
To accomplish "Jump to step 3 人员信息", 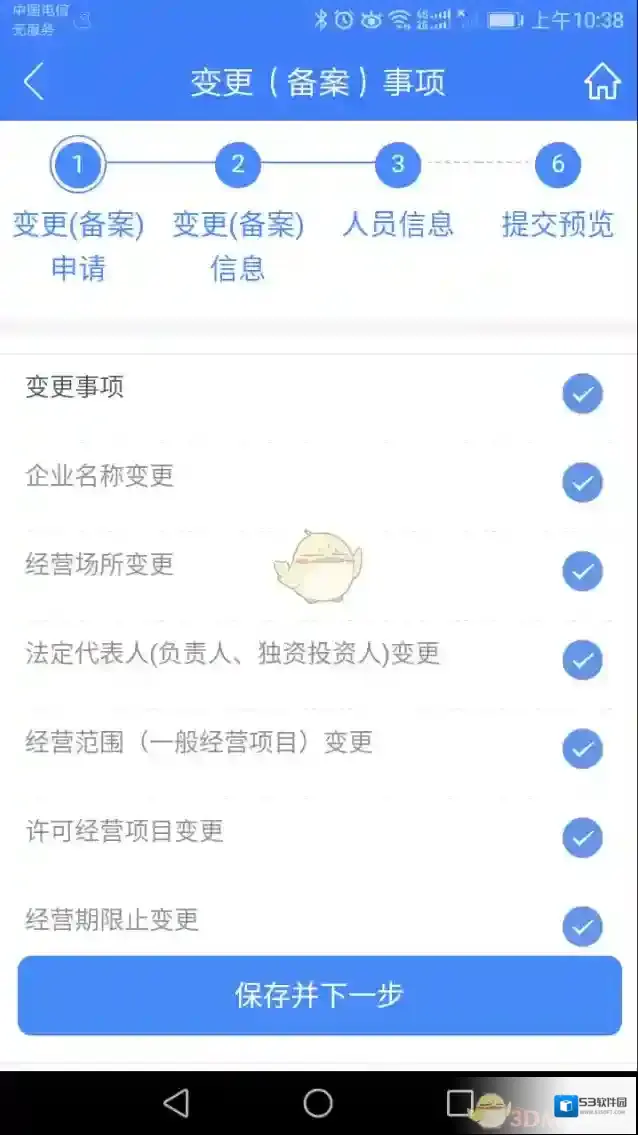I will coord(398,165).
